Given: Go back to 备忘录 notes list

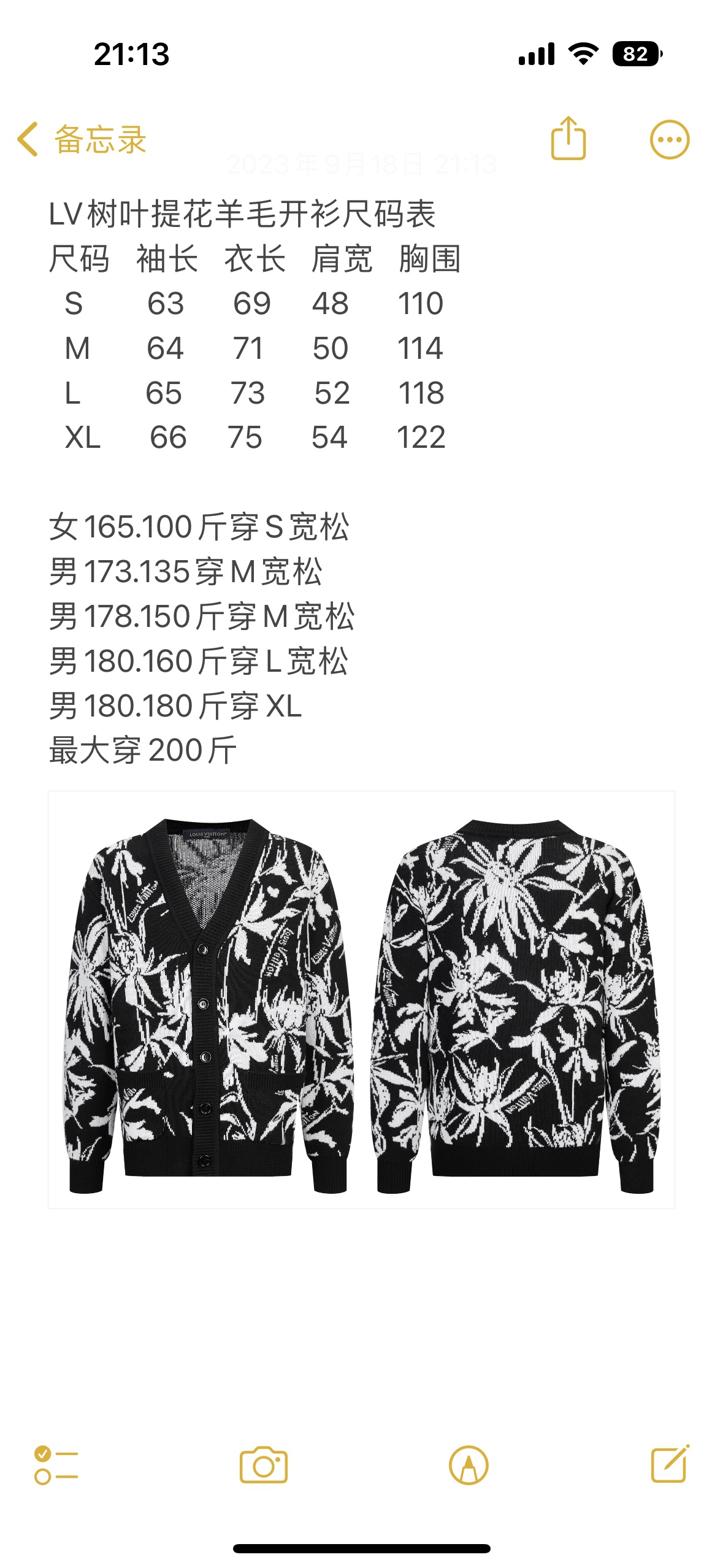Looking at the screenshot, I should [82, 139].
